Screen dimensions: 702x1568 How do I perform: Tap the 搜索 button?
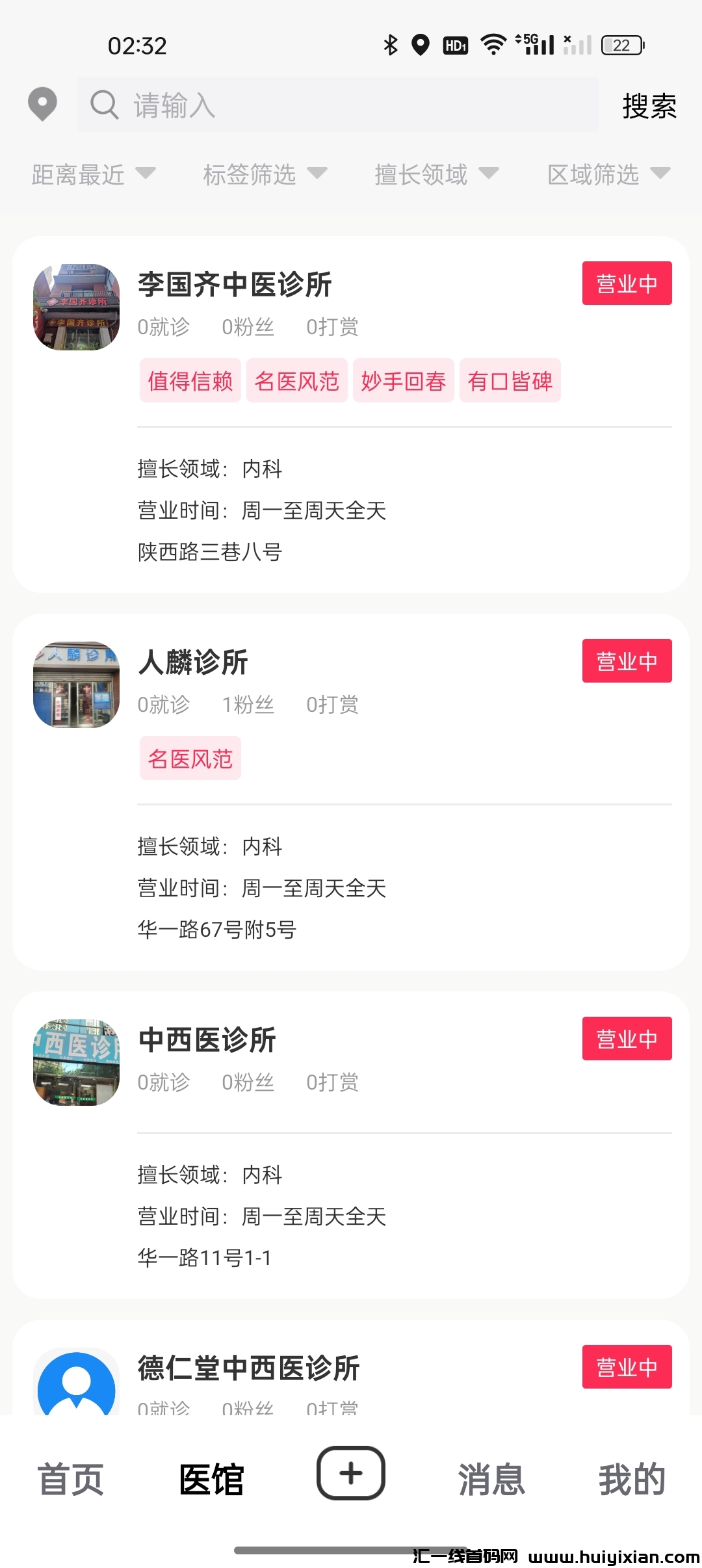coord(649,106)
